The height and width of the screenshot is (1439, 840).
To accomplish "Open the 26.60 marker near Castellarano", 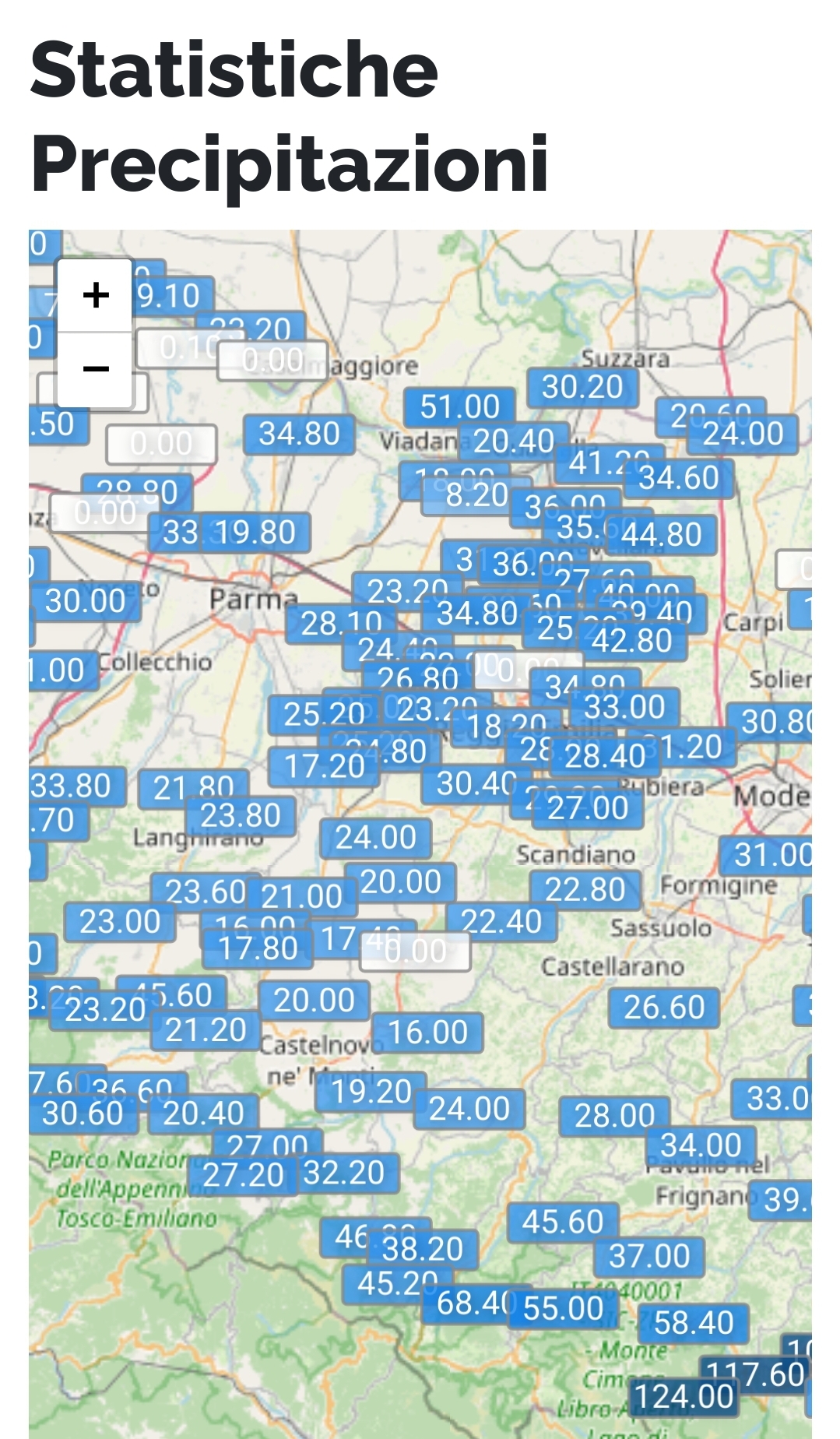I will coord(663,1008).
